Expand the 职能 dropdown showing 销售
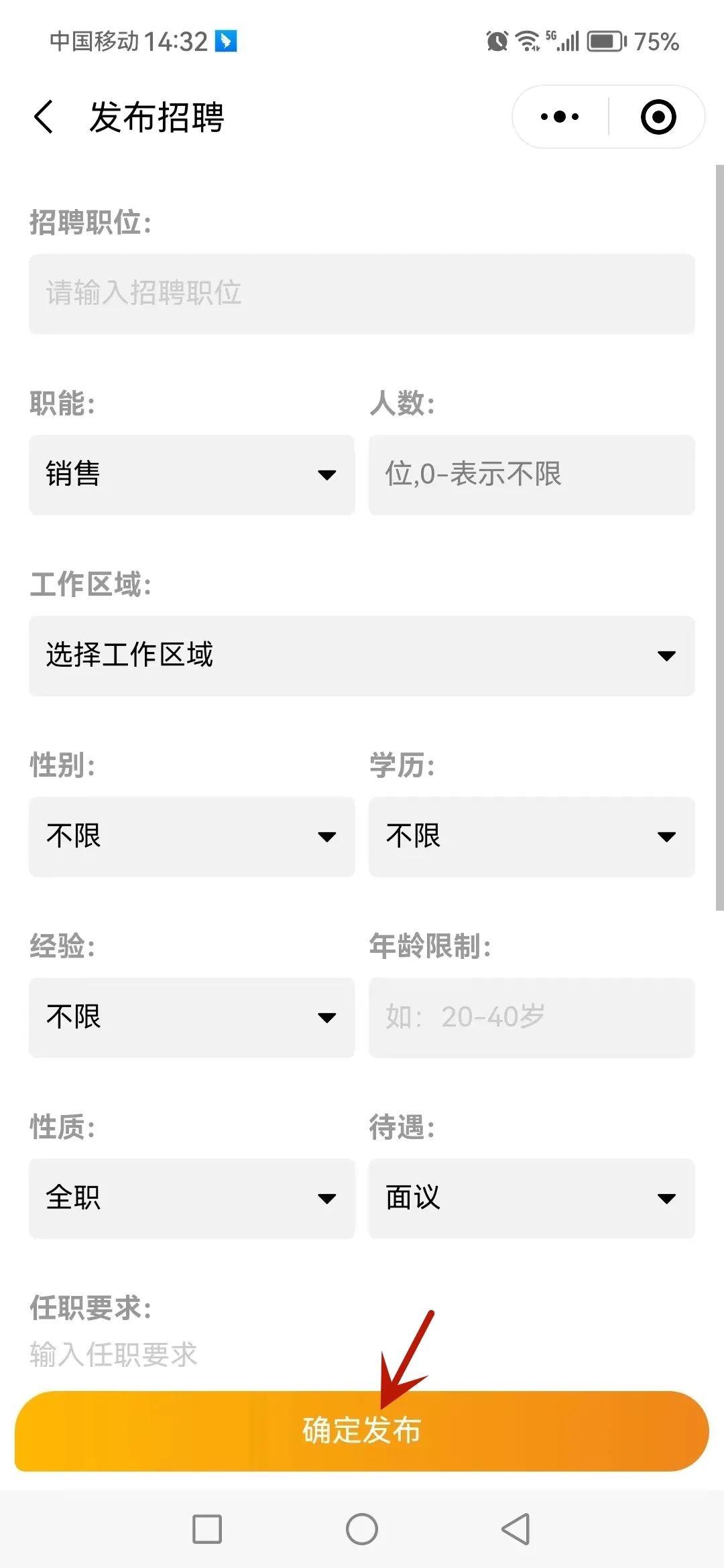 pos(192,474)
